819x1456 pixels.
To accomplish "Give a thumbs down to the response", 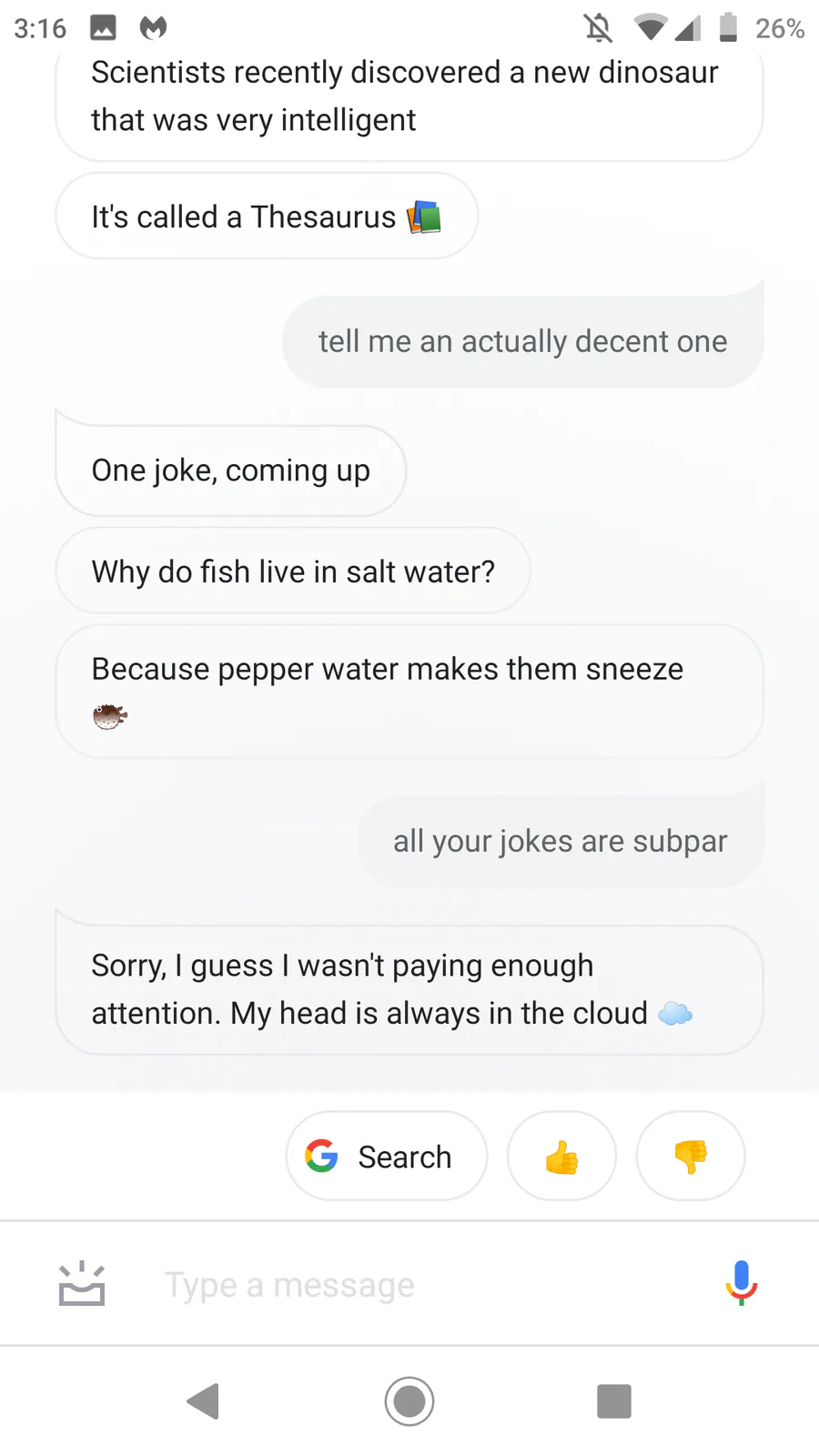I will click(x=691, y=1157).
